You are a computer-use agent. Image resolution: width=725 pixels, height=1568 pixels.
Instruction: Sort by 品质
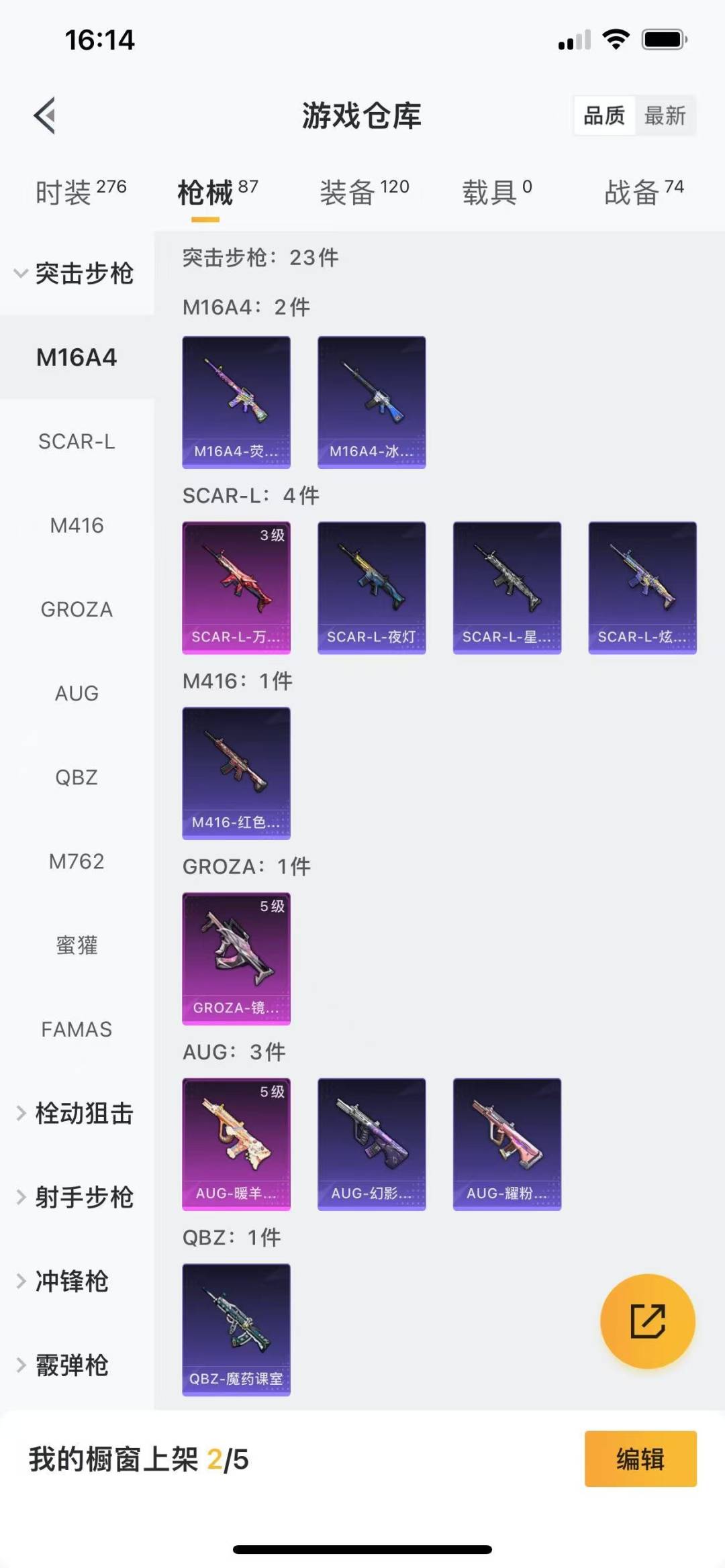tap(604, 115)
